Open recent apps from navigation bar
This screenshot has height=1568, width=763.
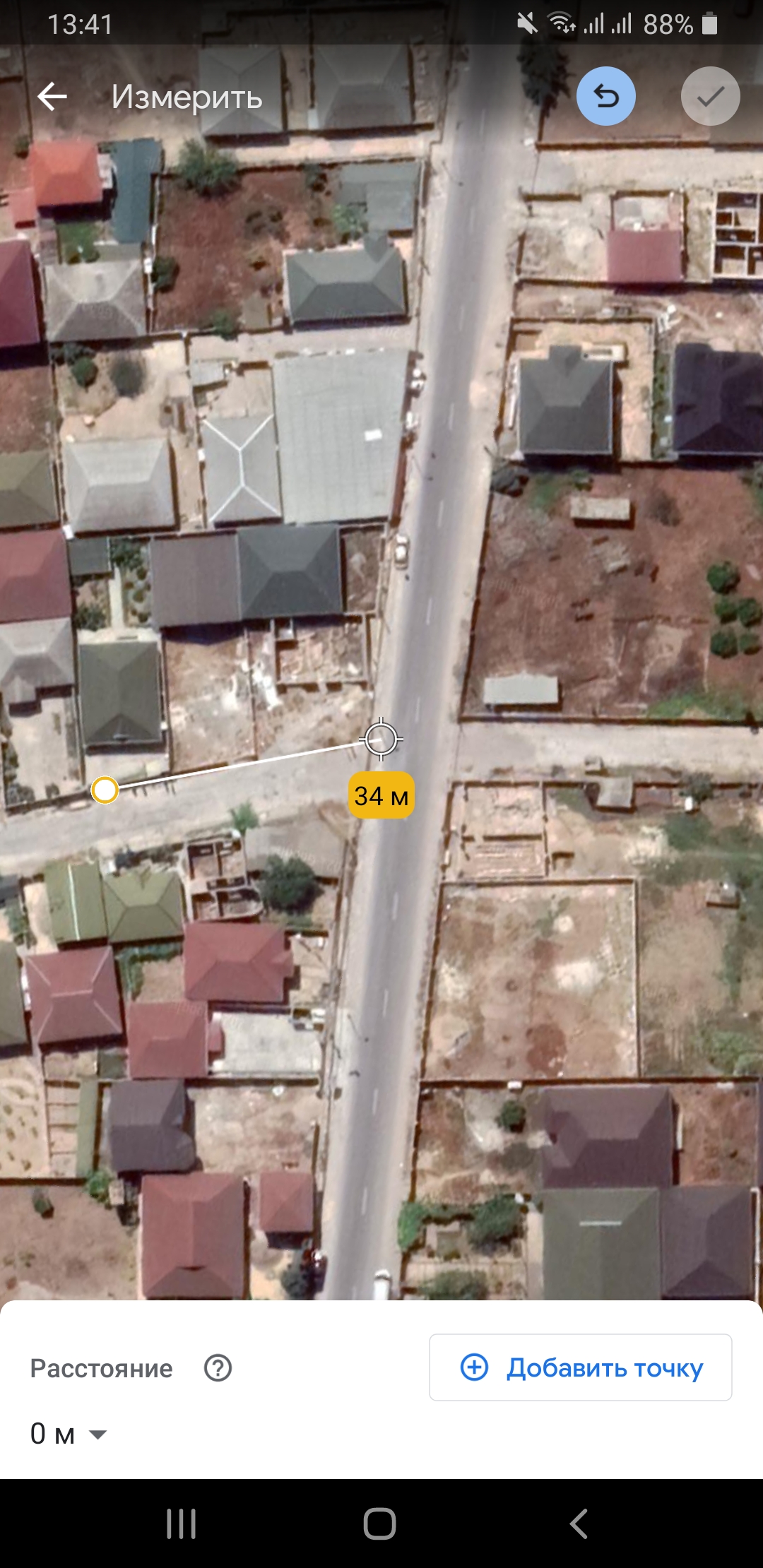tap(182, 1524)
